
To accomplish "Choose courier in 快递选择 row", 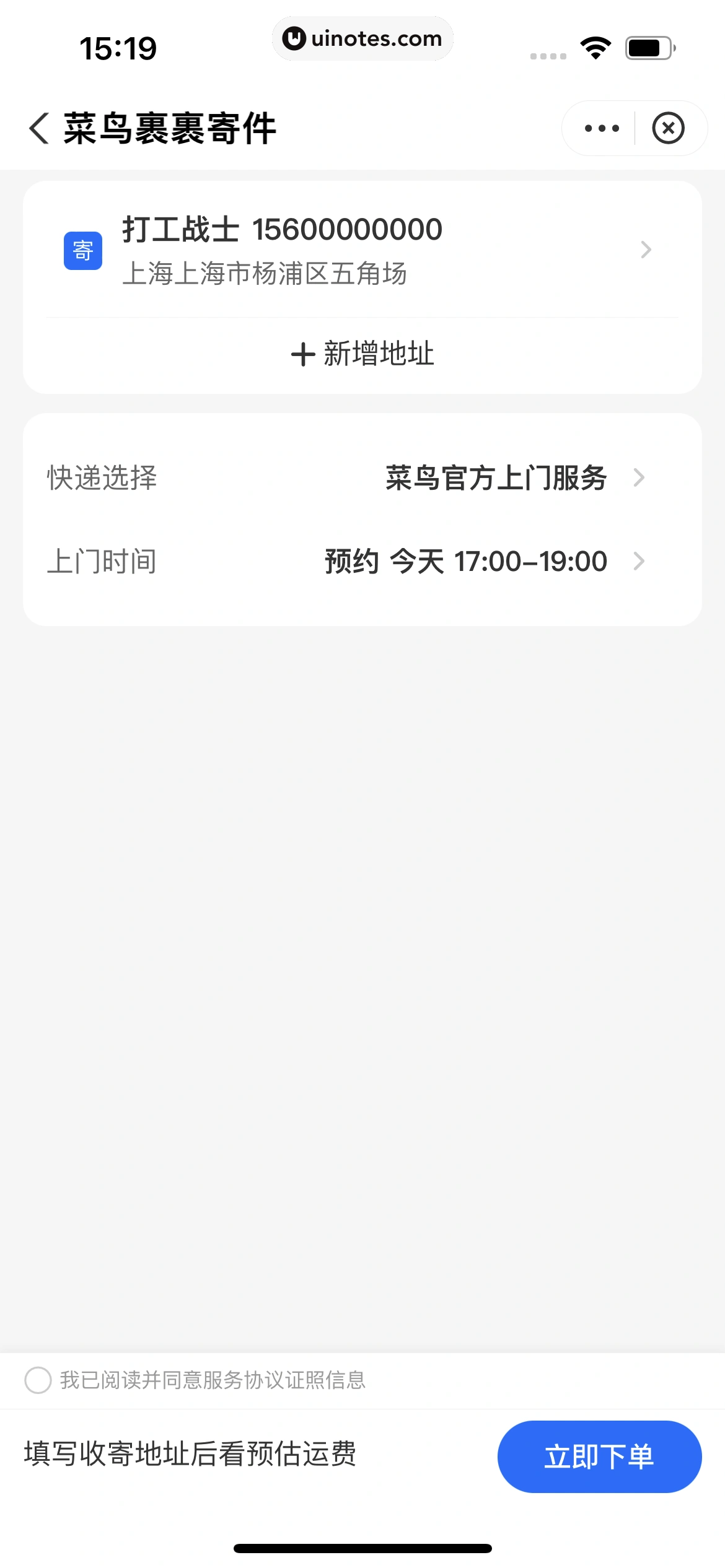I will coord(362,477).
